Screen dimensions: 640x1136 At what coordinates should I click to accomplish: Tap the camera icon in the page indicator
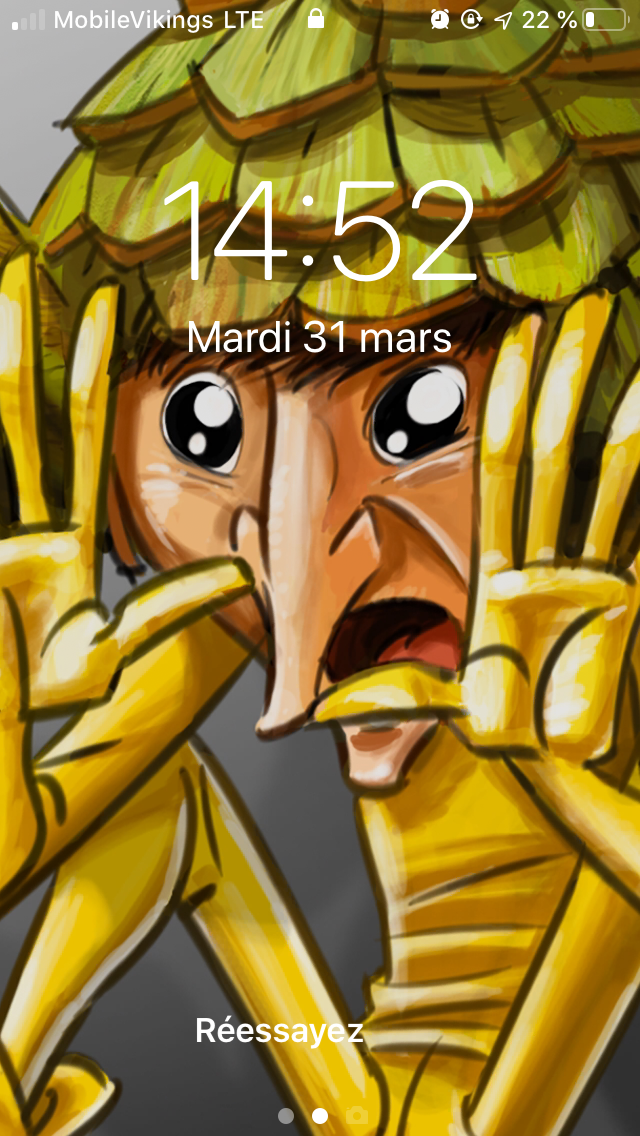pos(354,1115)
